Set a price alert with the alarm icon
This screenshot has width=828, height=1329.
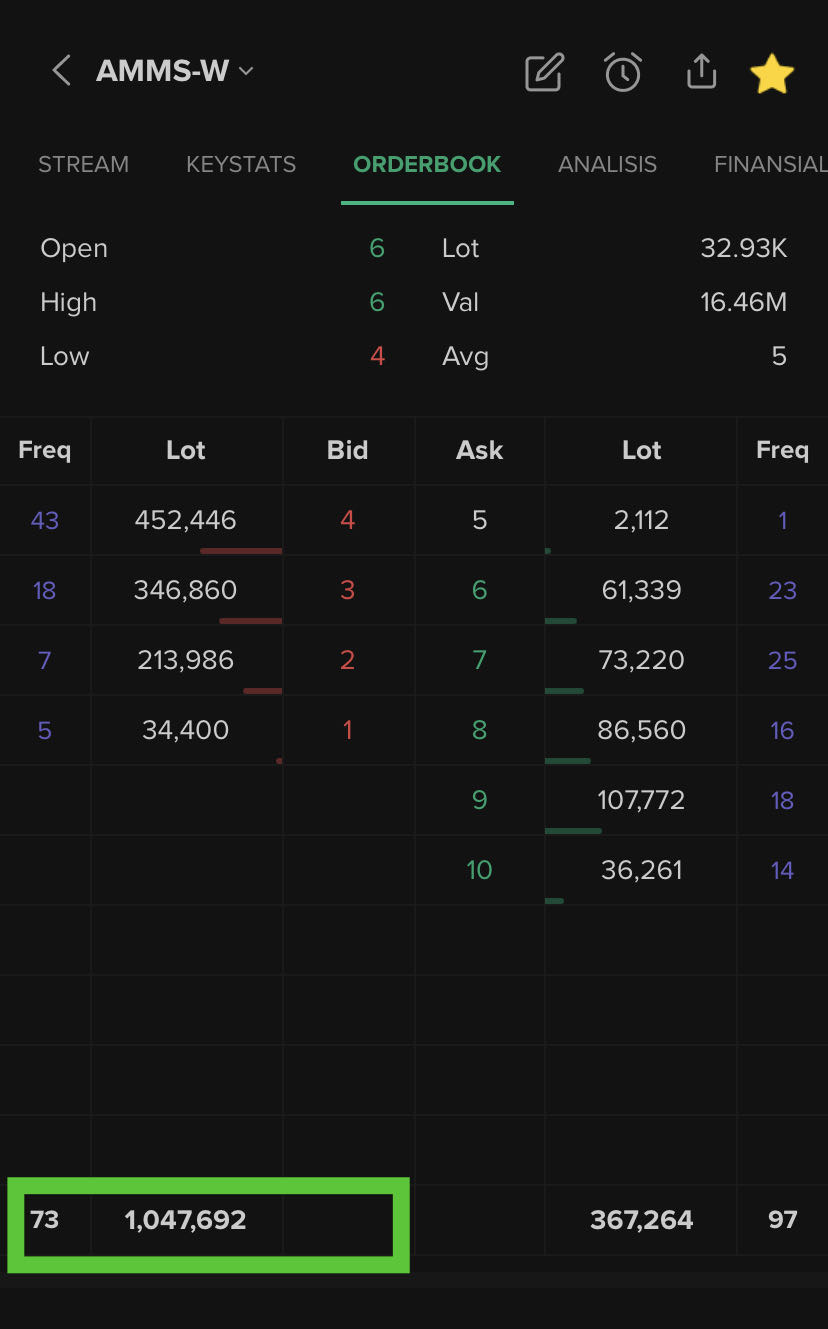tap(623, 72)
